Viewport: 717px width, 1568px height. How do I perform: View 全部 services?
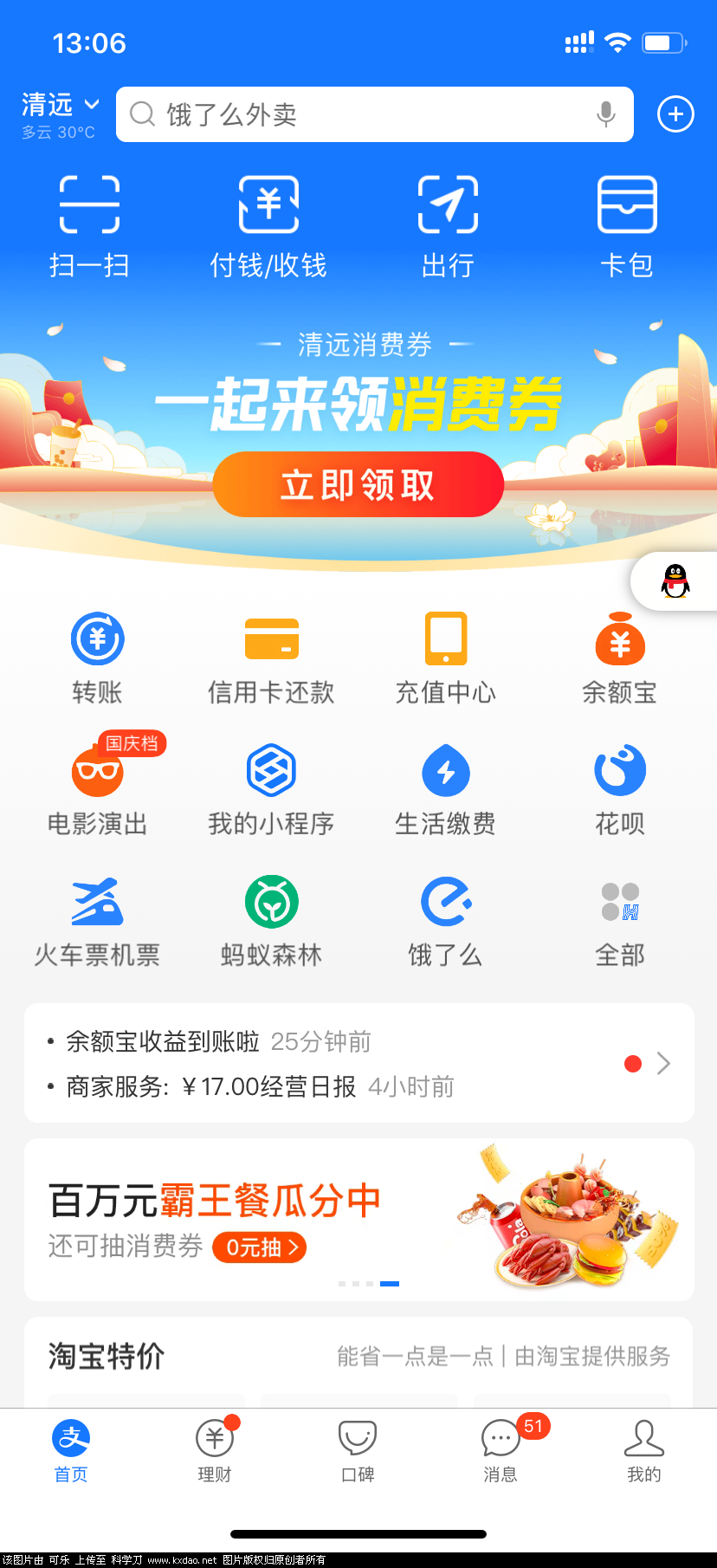click(x=620, y=920)
